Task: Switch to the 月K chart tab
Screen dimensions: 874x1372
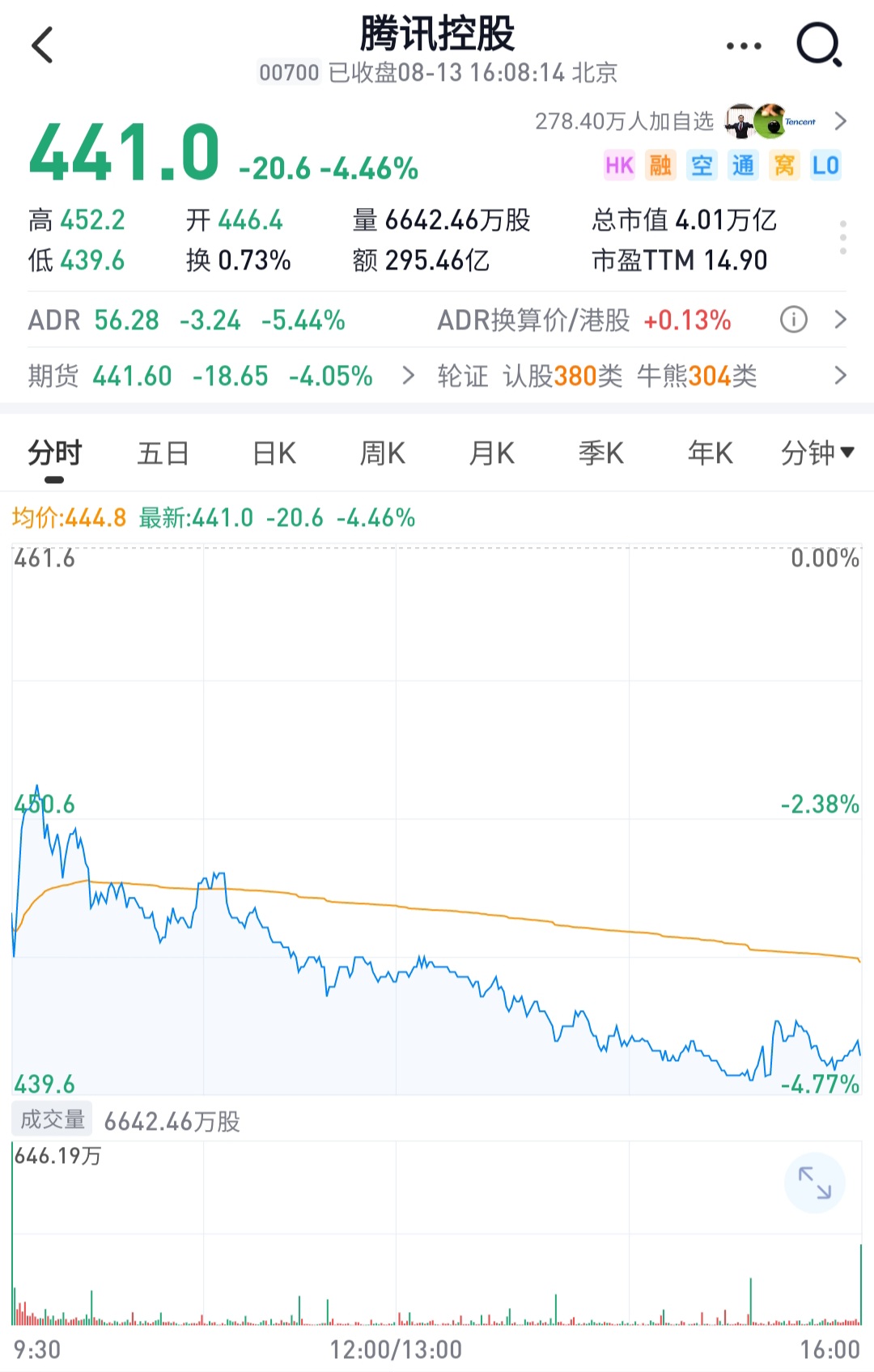Action: 492,453
